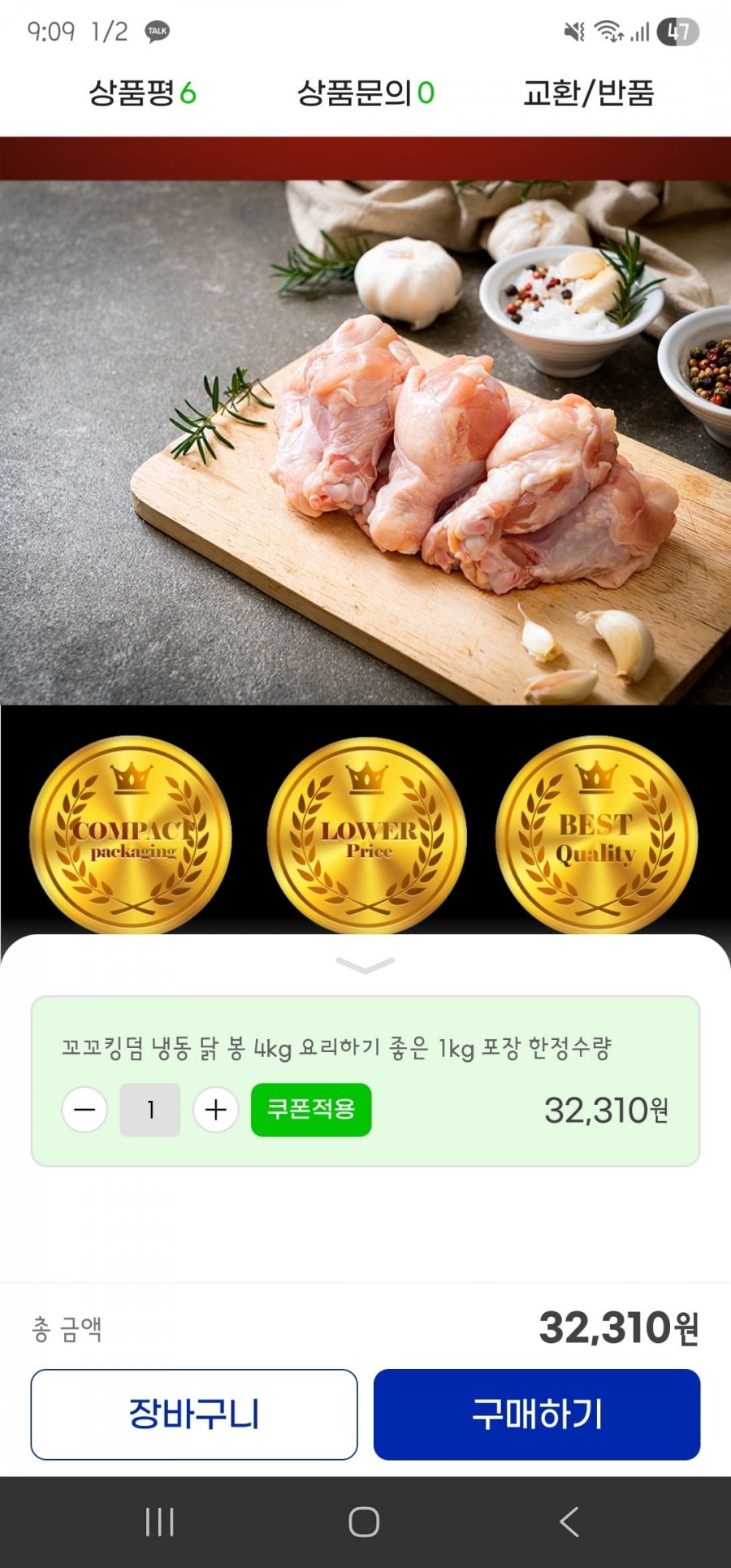This screenshot has width=731, height=1568.
Task: Switch to the 교환/반품 tab
Action: click(x=588, y=93)
